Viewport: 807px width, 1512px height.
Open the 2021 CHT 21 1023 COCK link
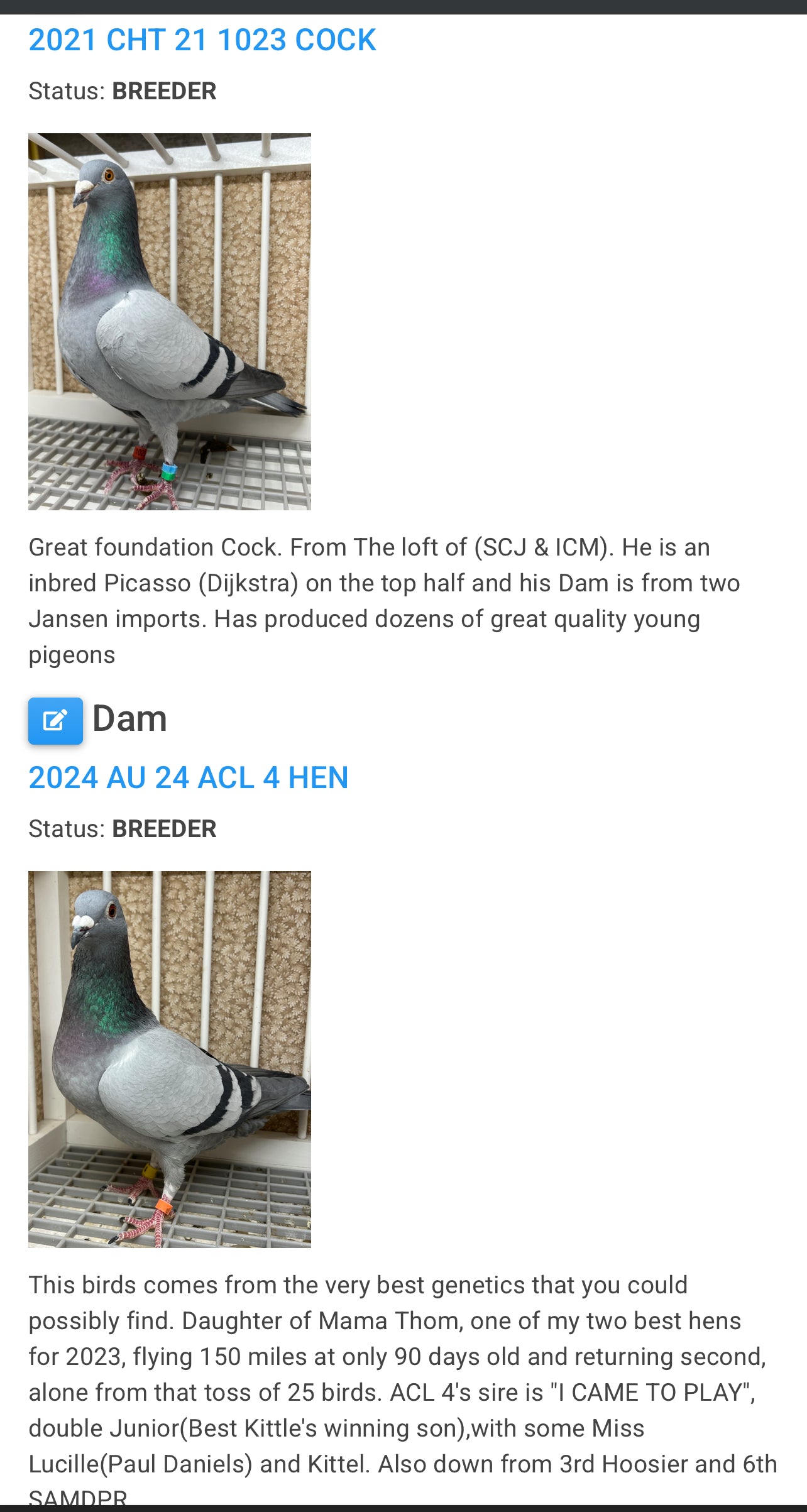(x=202, y=40)
